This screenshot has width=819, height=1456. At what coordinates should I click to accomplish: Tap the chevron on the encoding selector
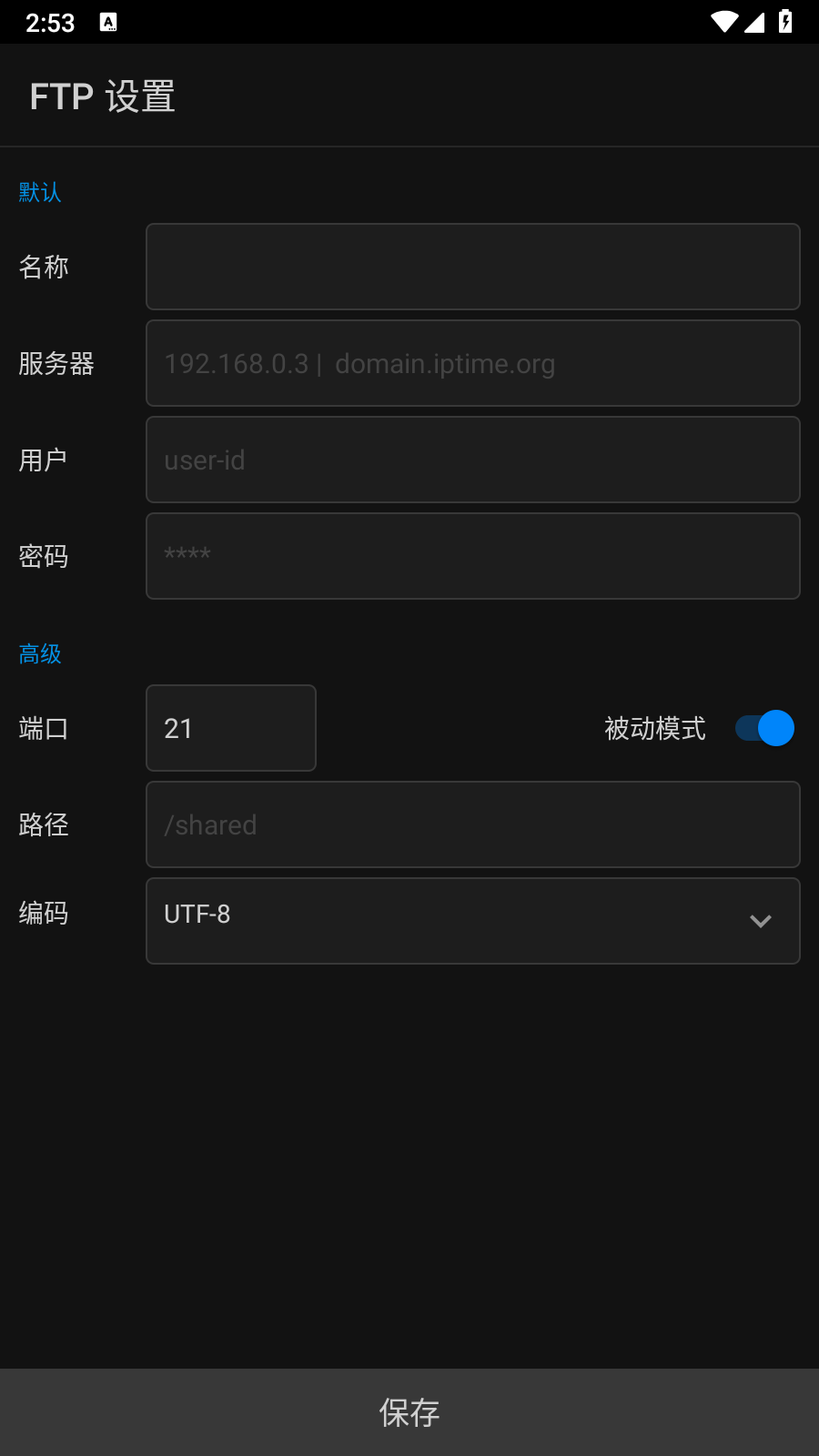[761, 921]
